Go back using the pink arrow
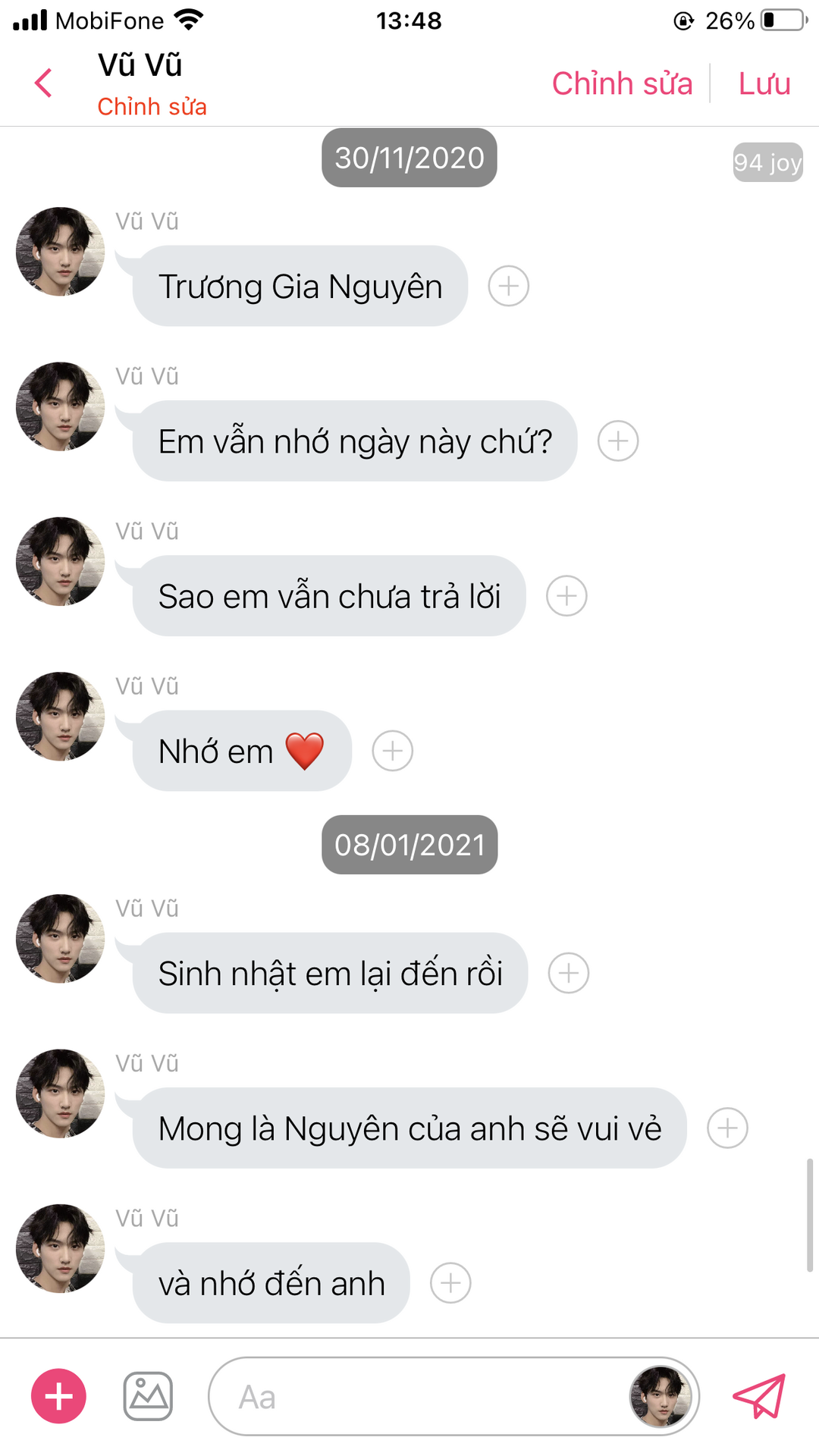 (44, 83)
